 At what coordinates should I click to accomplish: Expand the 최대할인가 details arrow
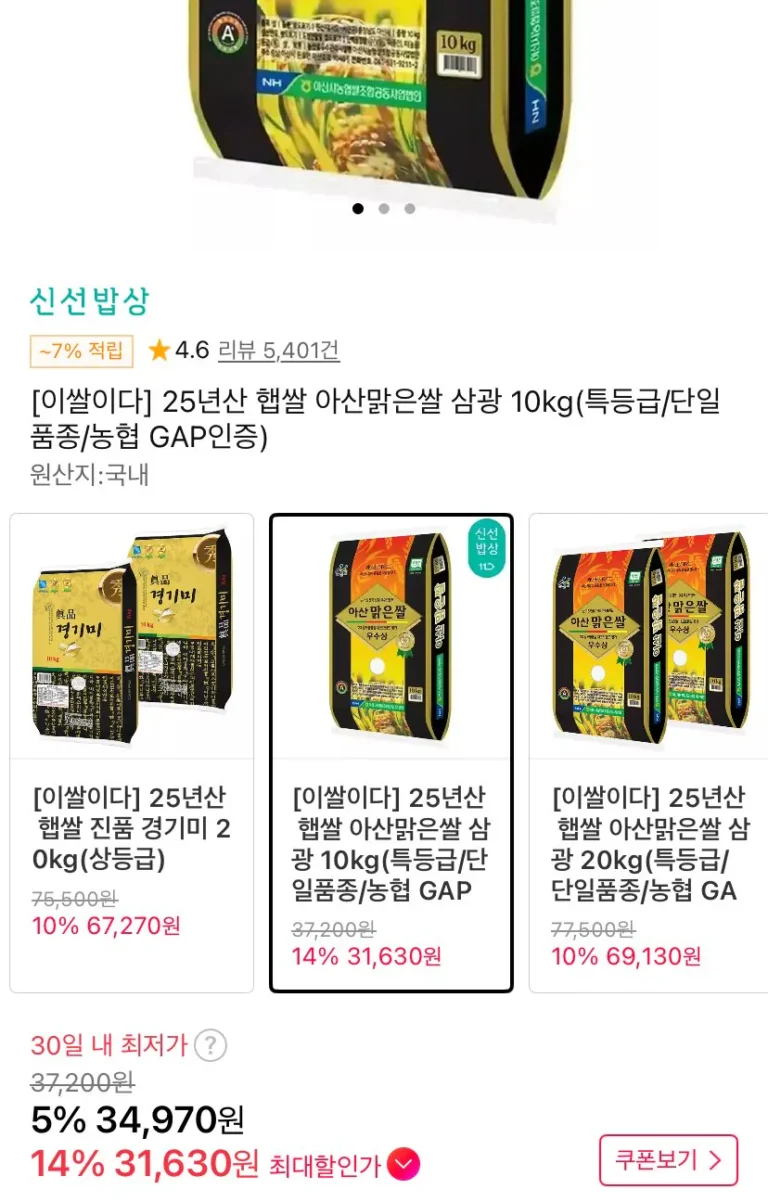click(x=403, y=1165)
